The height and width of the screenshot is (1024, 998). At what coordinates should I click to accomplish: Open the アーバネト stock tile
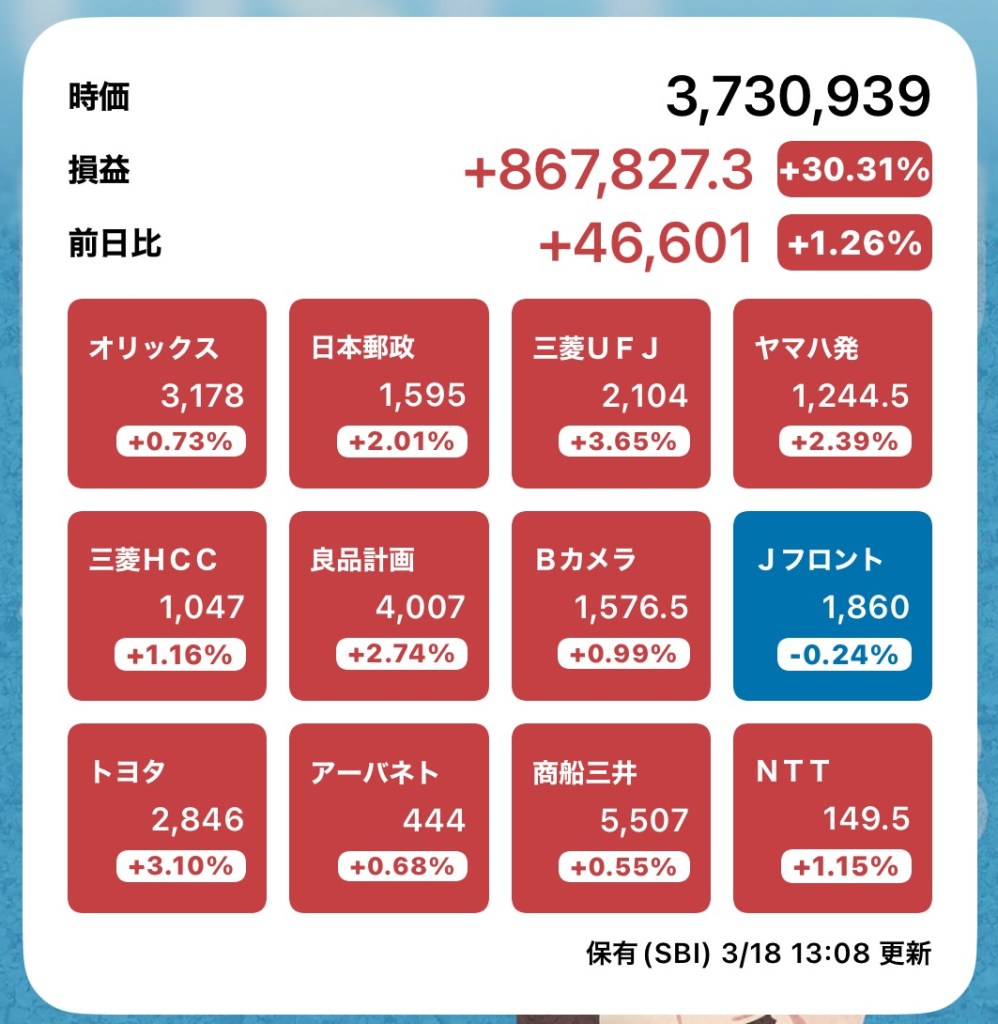[389, 818]
